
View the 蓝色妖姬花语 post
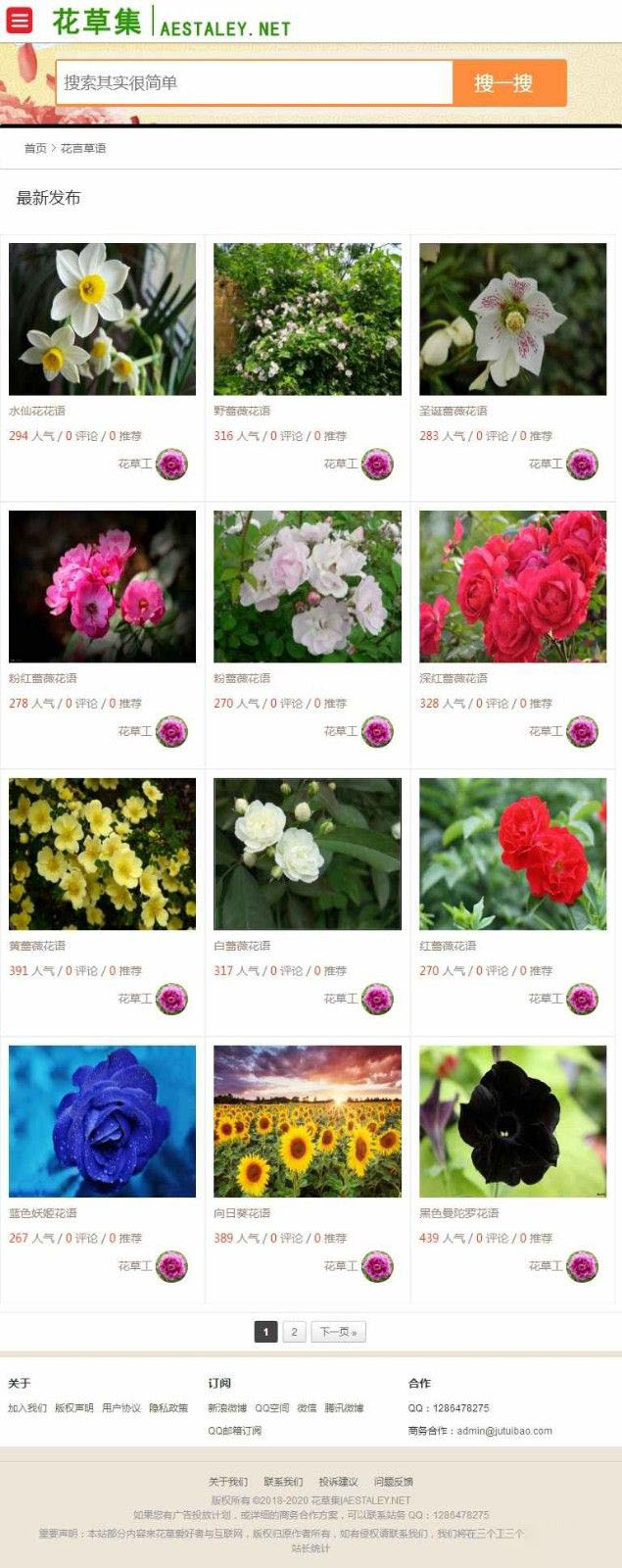102,1121
